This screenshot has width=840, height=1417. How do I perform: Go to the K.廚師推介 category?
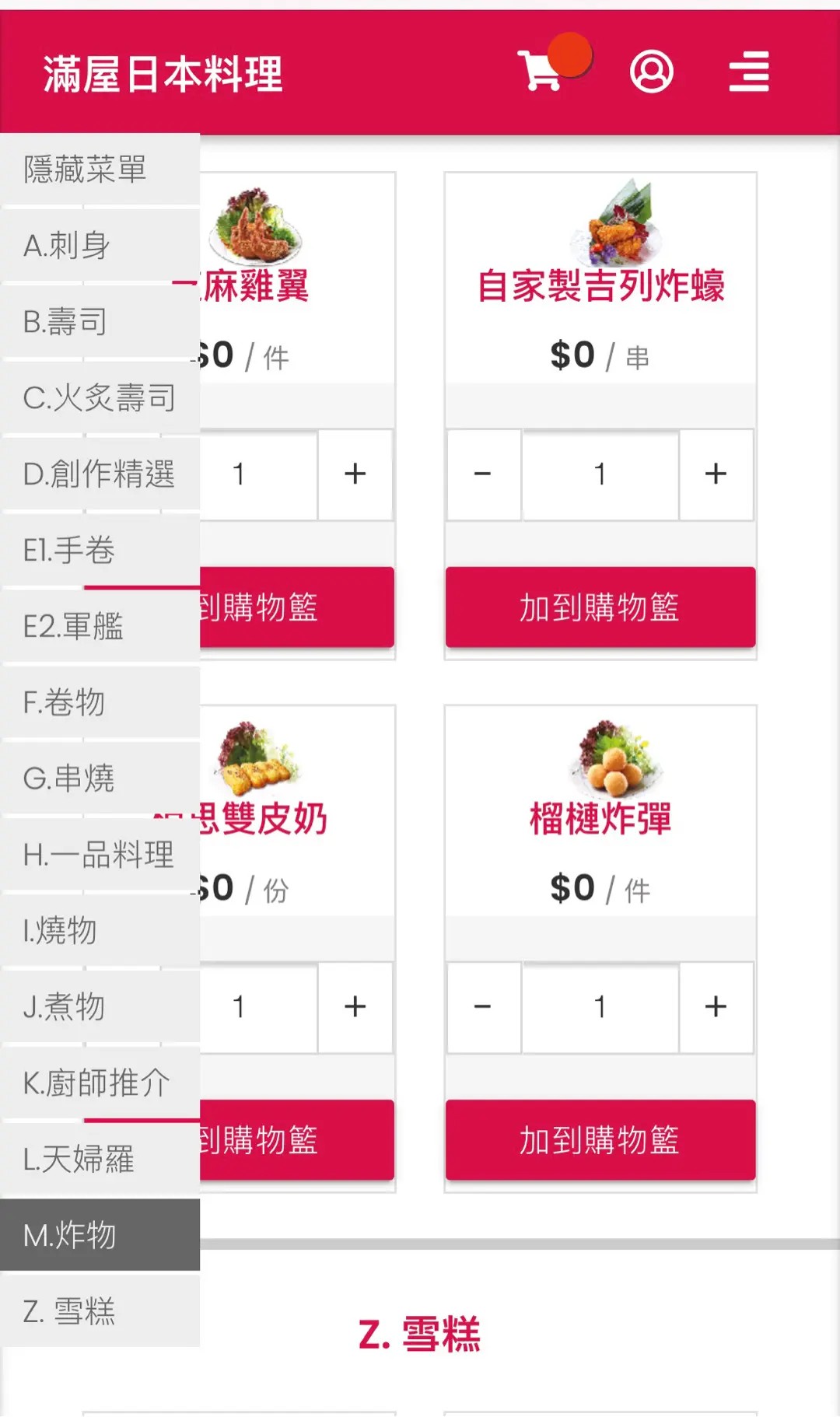(x=100, y=1083)
